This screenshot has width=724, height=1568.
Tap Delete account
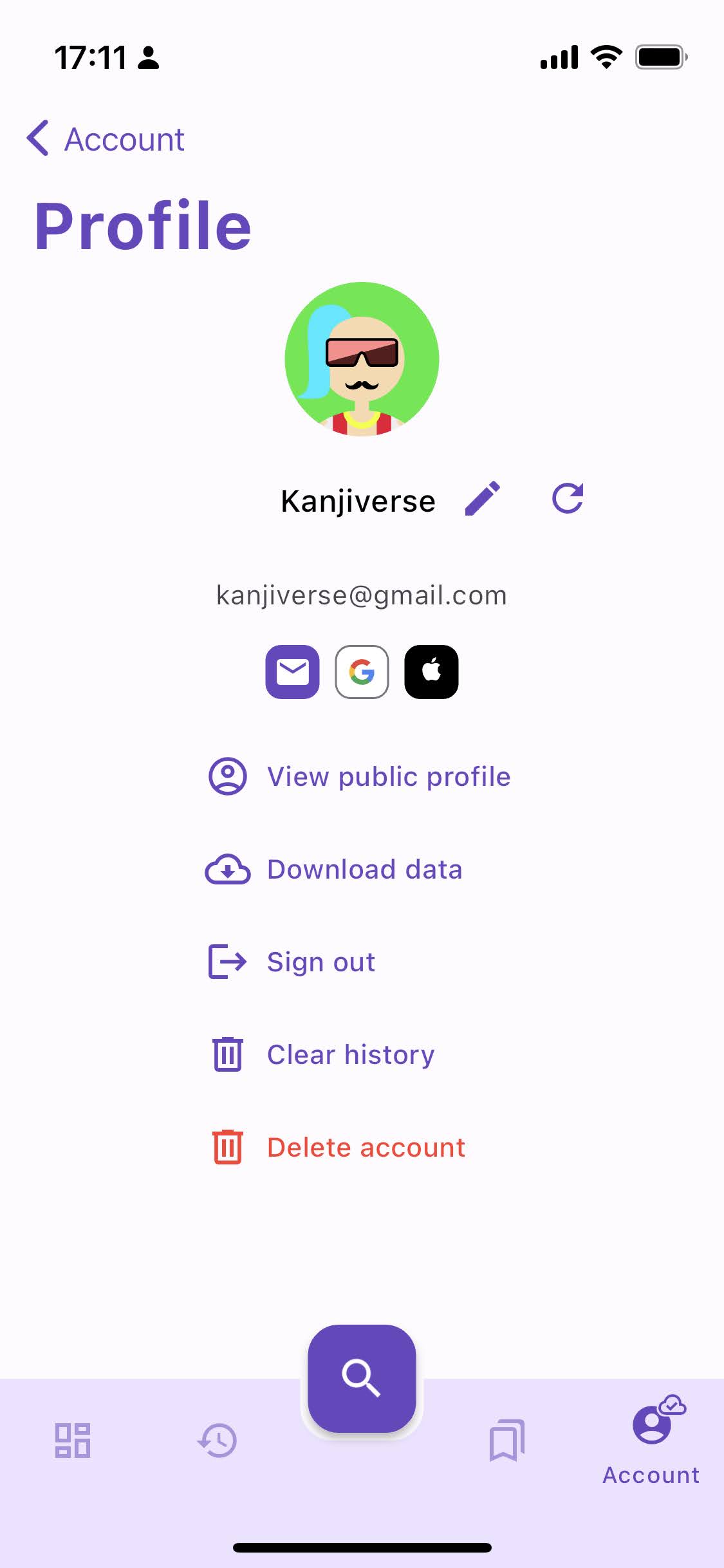point(339,1148)
